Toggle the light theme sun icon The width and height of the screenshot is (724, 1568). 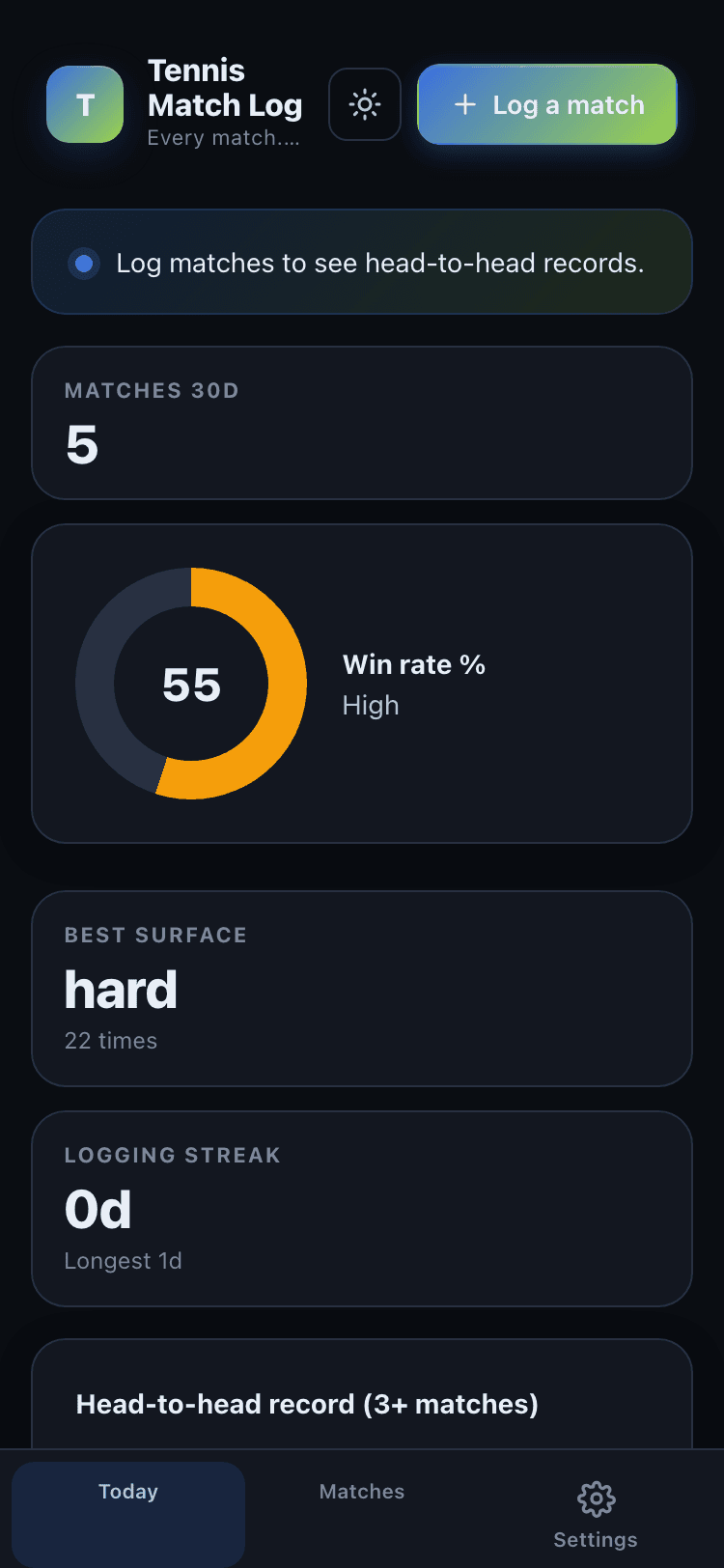[365, 104]
